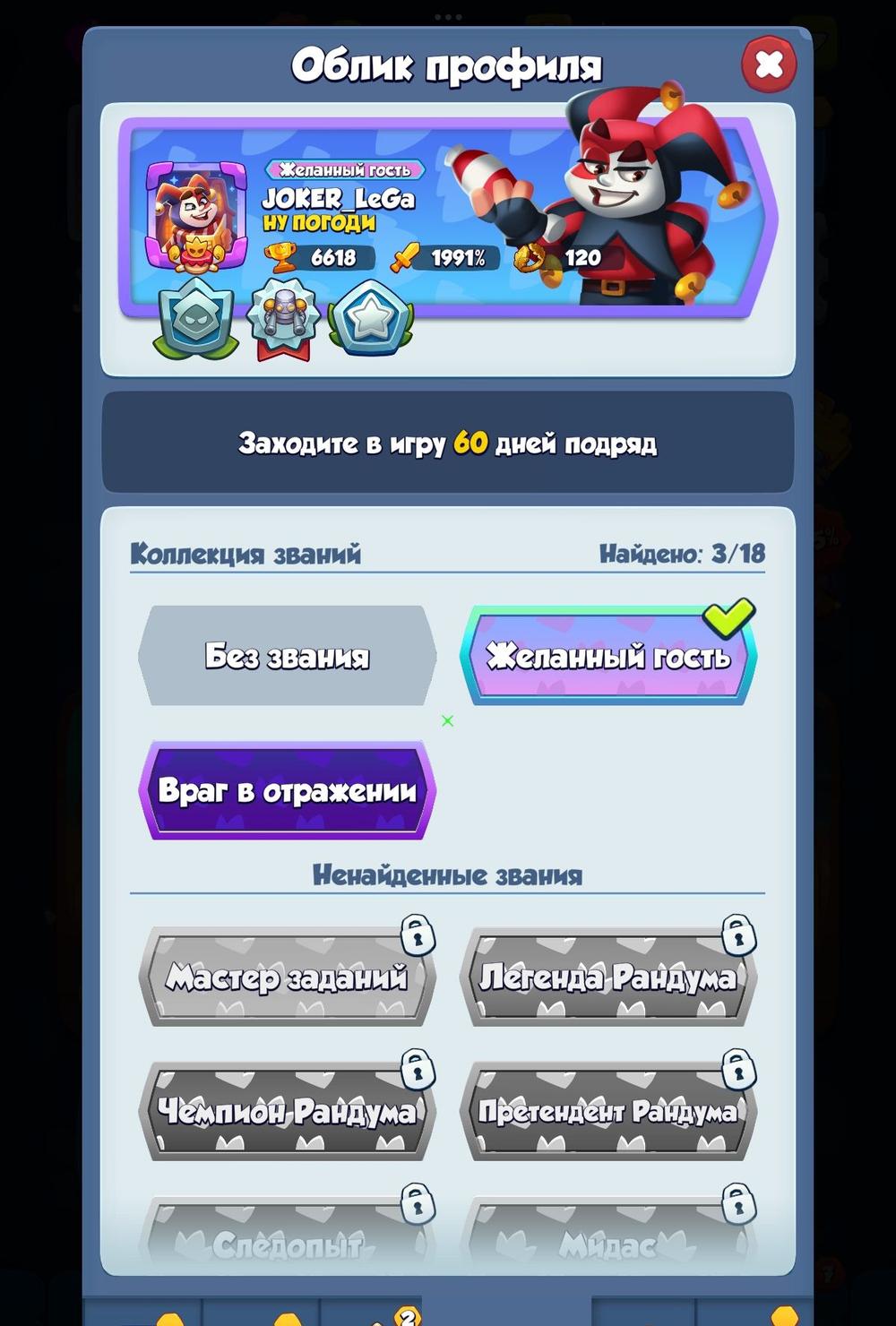Tap the locked 'Мастер заданий' title
The height and width of the screenshot is (1326, 896).
(287, 977)
